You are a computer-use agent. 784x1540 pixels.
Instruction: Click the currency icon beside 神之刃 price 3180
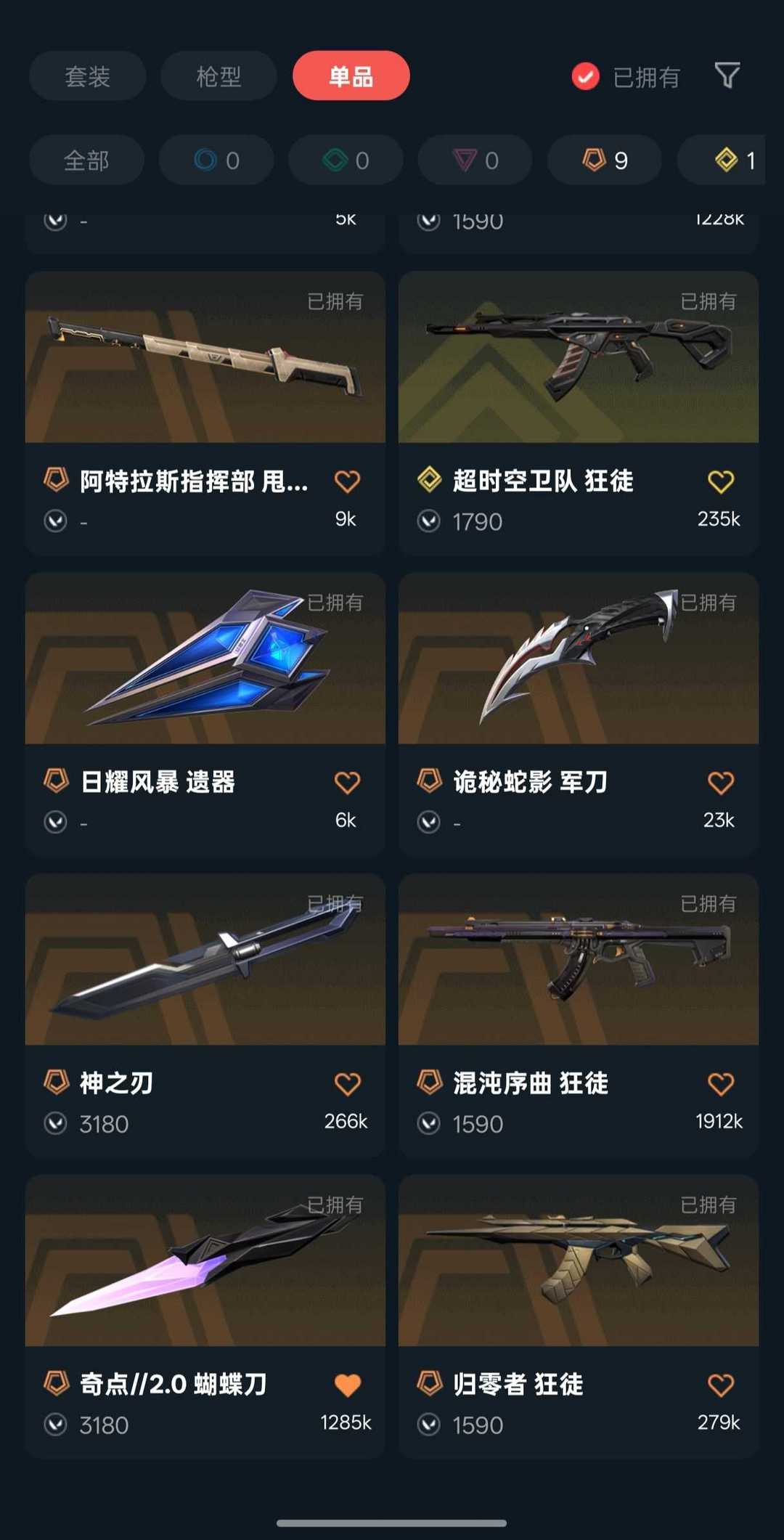tap(55, 1123)
